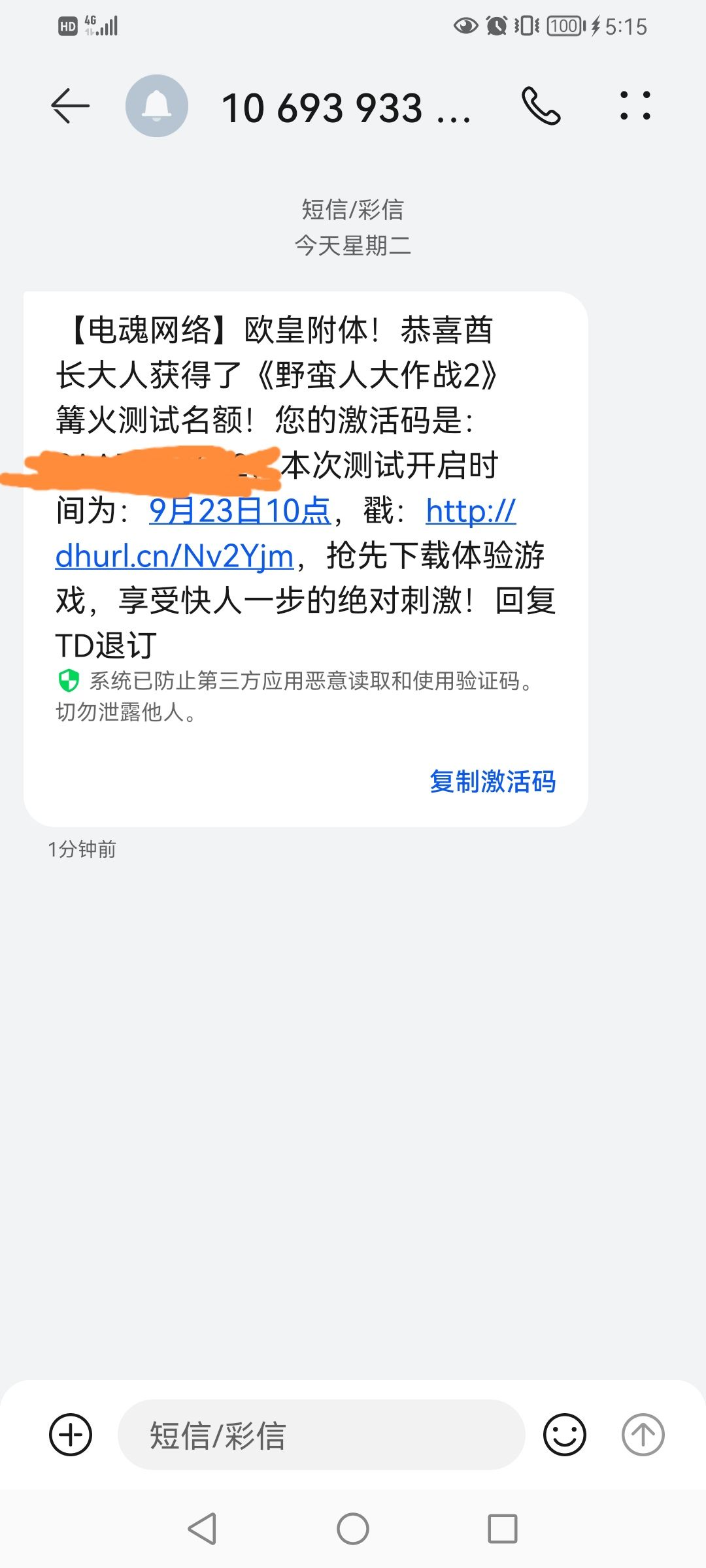
Task: Open the dhurl.cn/Nv2Yjm download link
Action: [x=175, y=556]
